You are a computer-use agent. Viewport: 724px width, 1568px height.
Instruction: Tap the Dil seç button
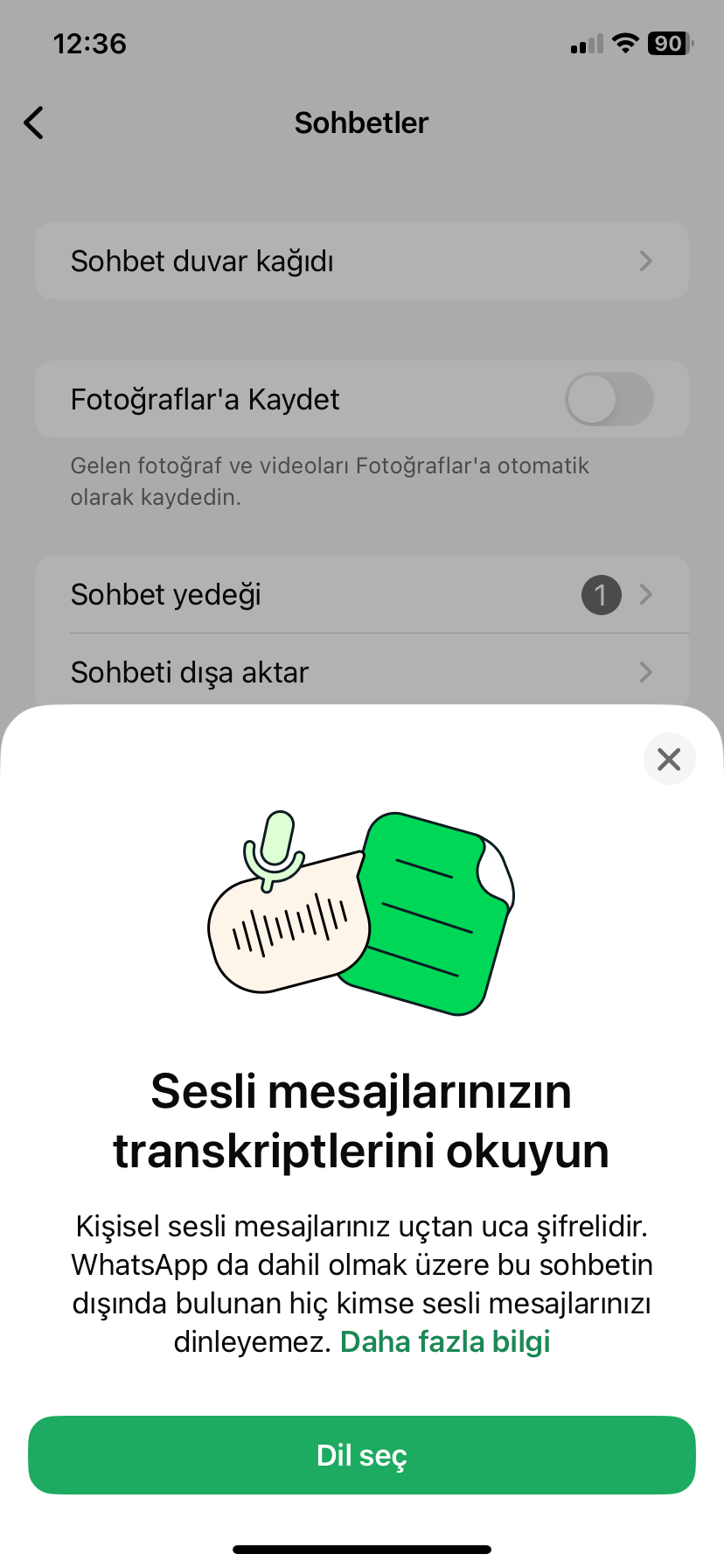tap(361, 1454)
